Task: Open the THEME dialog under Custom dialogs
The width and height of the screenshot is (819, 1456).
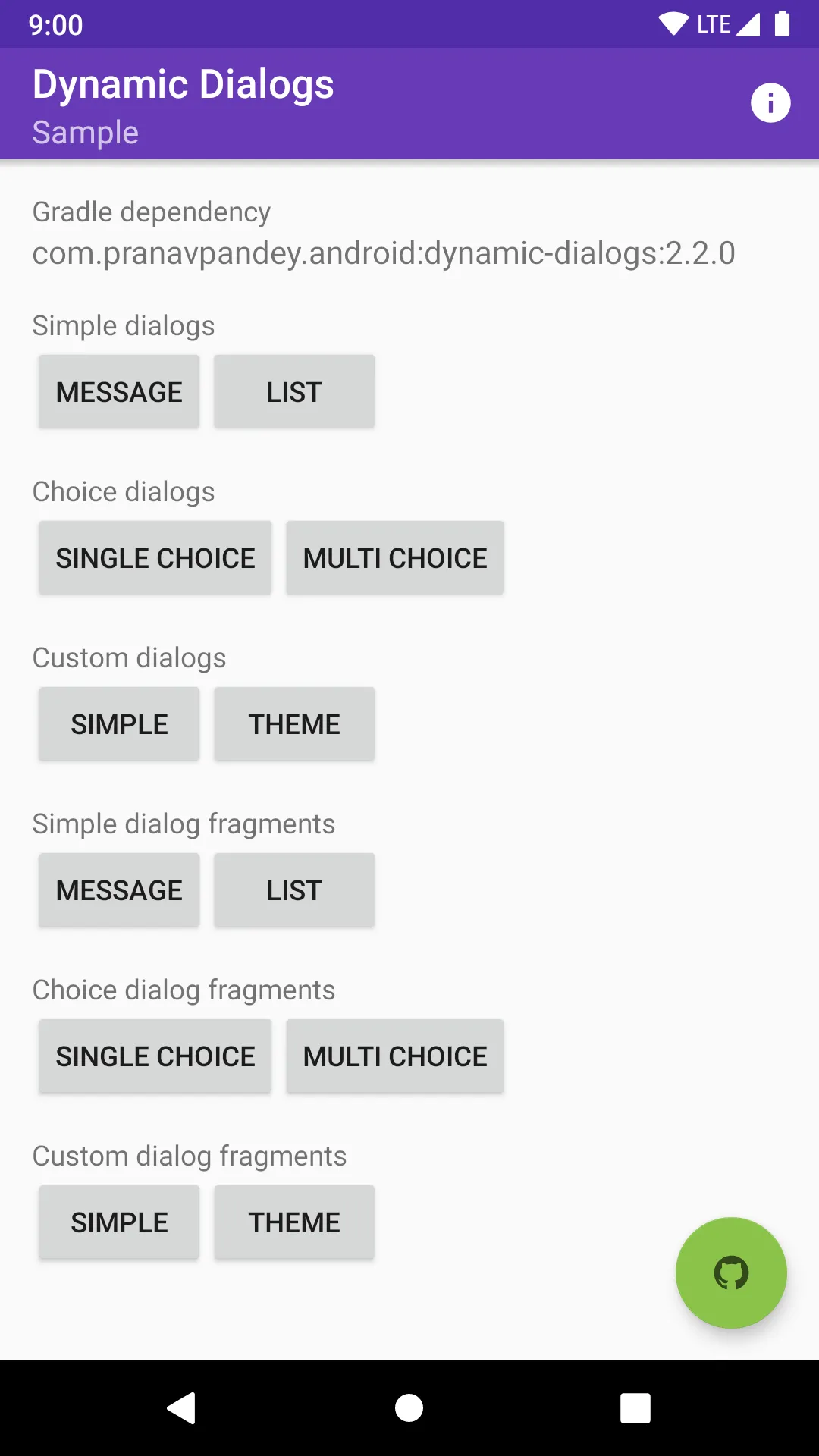Action: [294, 724]
